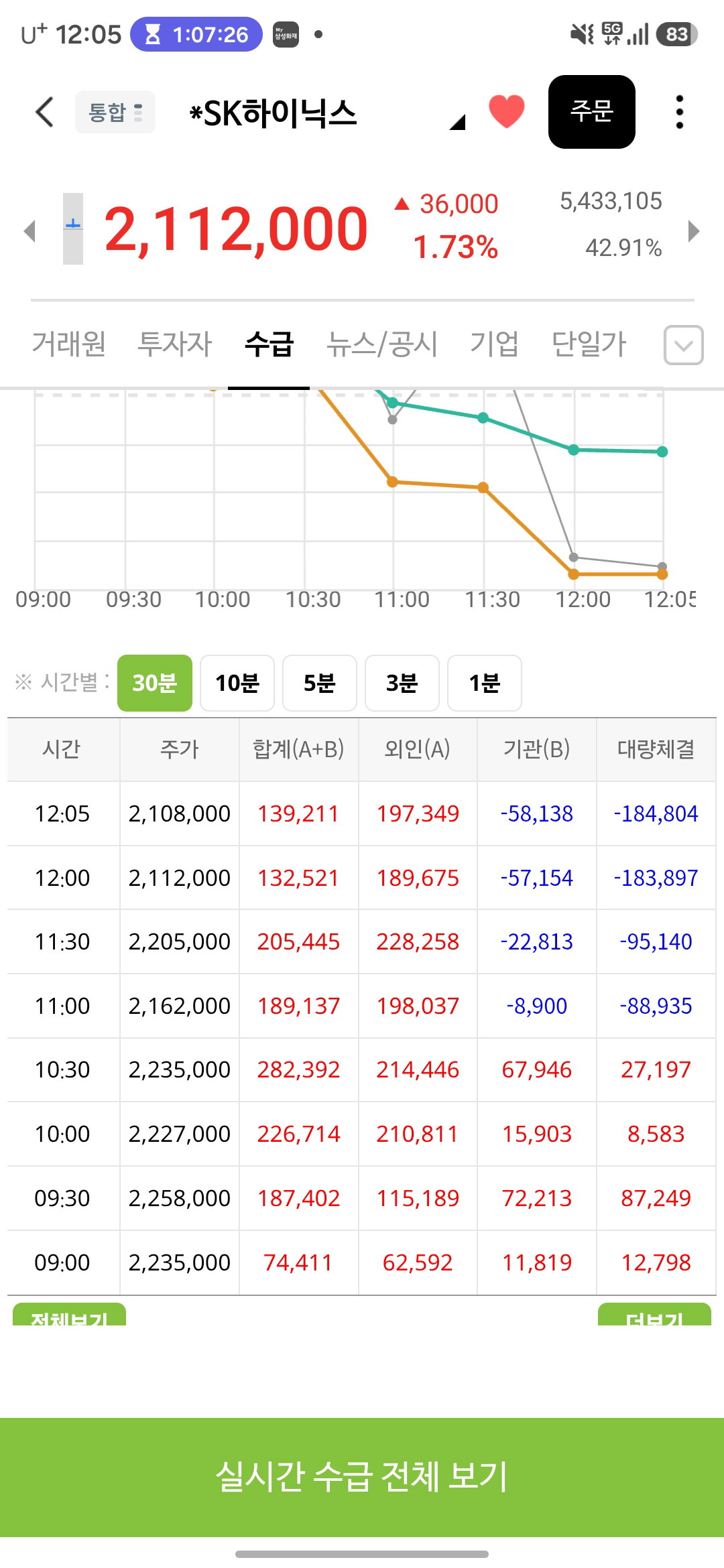Viewport: 724px width, 1568px height.
Task: Switch to the 기업 tab
Action: (x=495, y=344)
